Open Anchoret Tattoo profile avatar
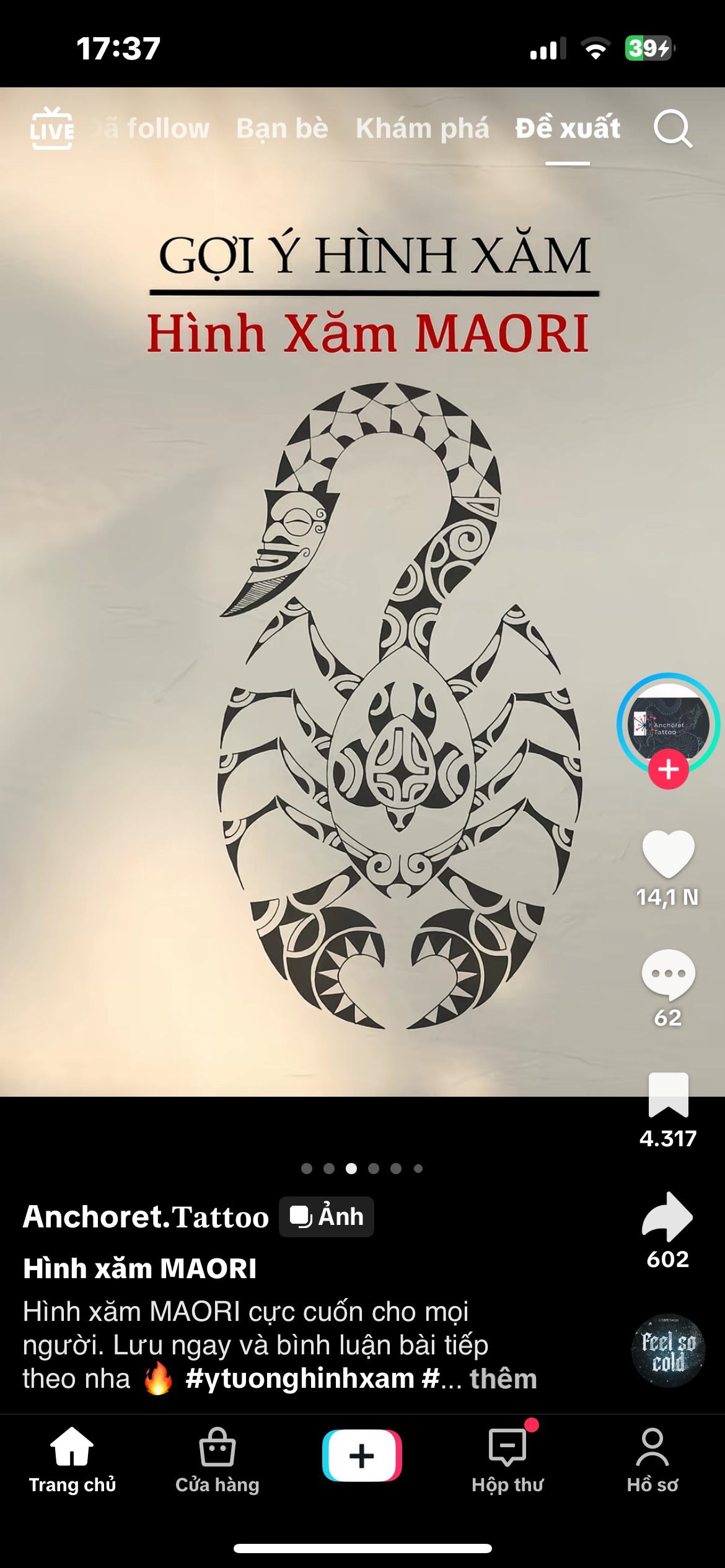The height and width of the screenshot is (1568, 725). pos(668,721)
